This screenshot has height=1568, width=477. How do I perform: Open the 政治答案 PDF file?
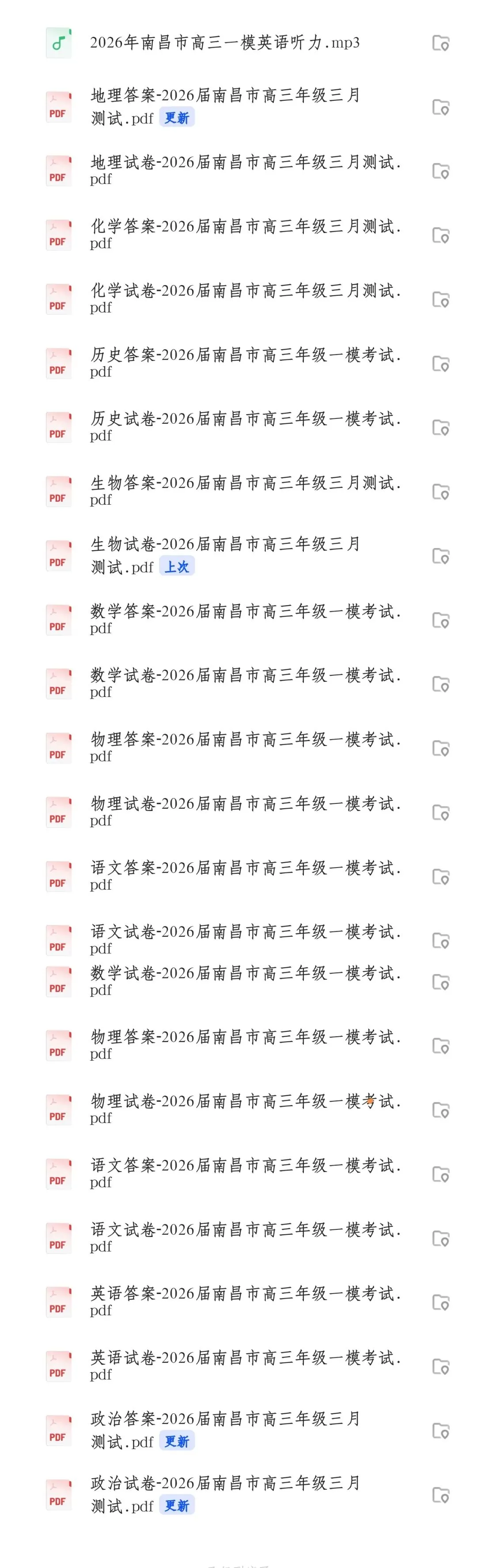pyautogui.click(x=224, y=1430)
